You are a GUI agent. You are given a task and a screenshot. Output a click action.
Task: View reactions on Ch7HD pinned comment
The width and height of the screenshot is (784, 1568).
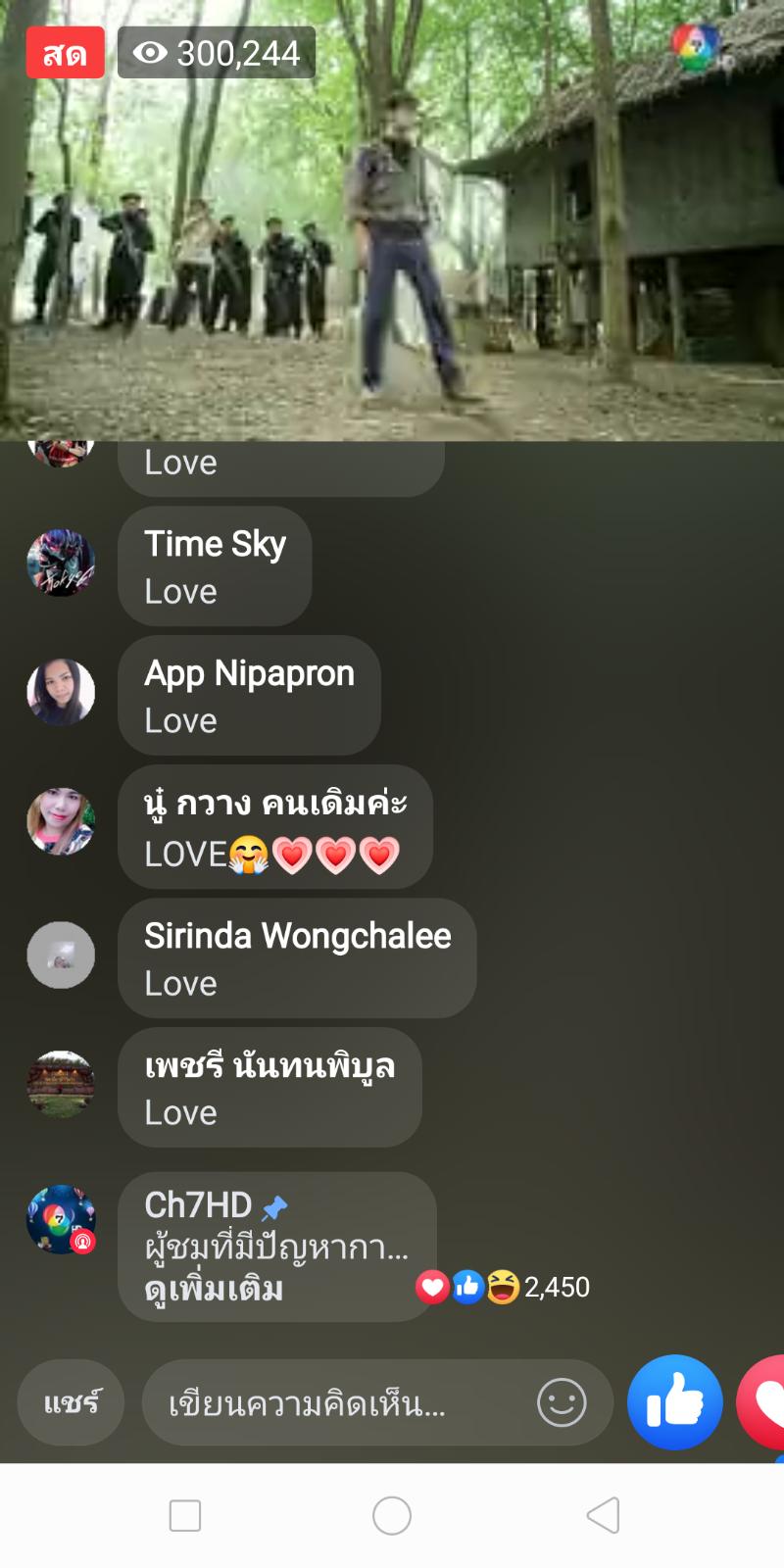[504, 1287]
